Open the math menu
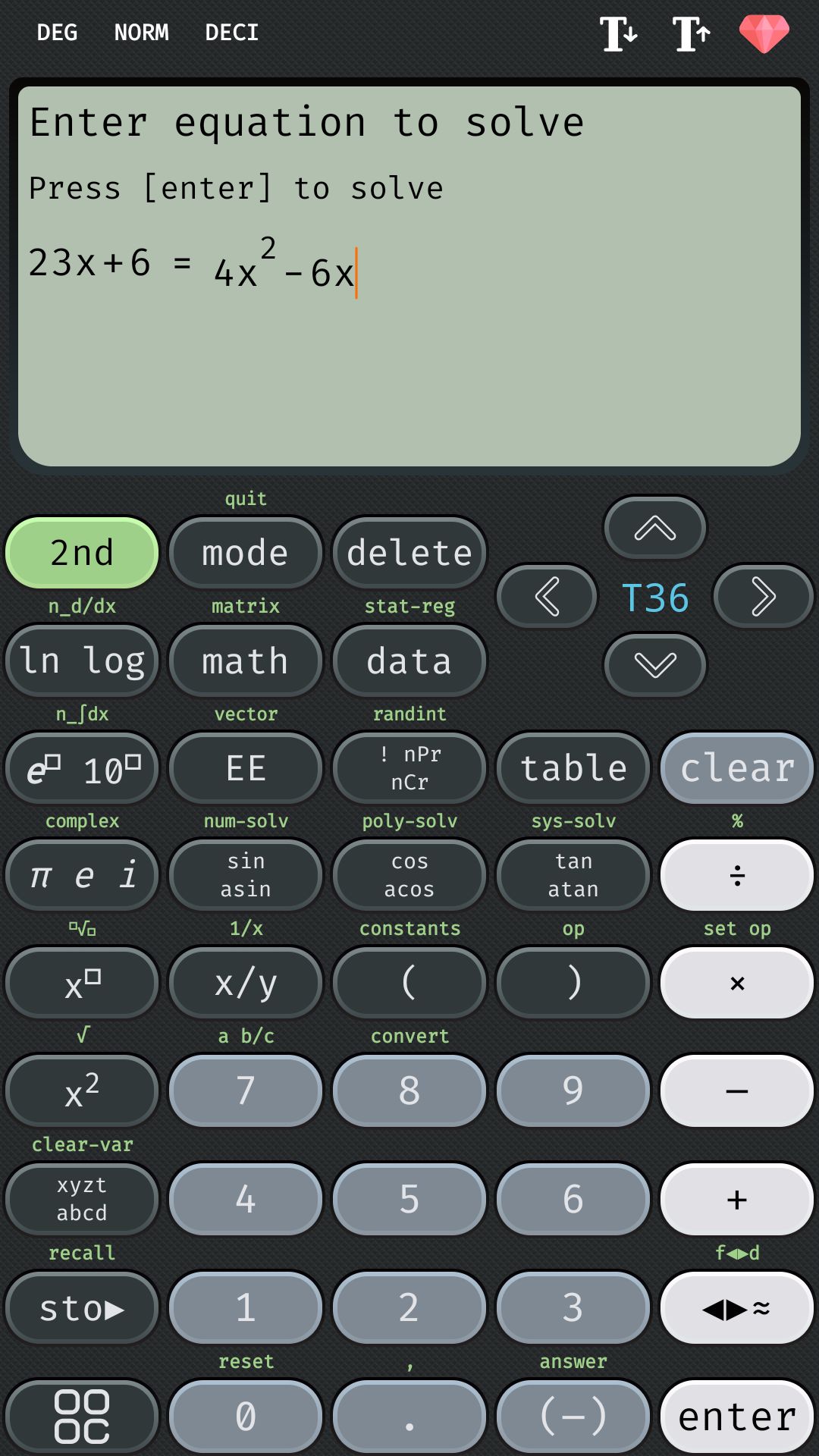The image size is (819, 1456). click(x=246, y=661)
